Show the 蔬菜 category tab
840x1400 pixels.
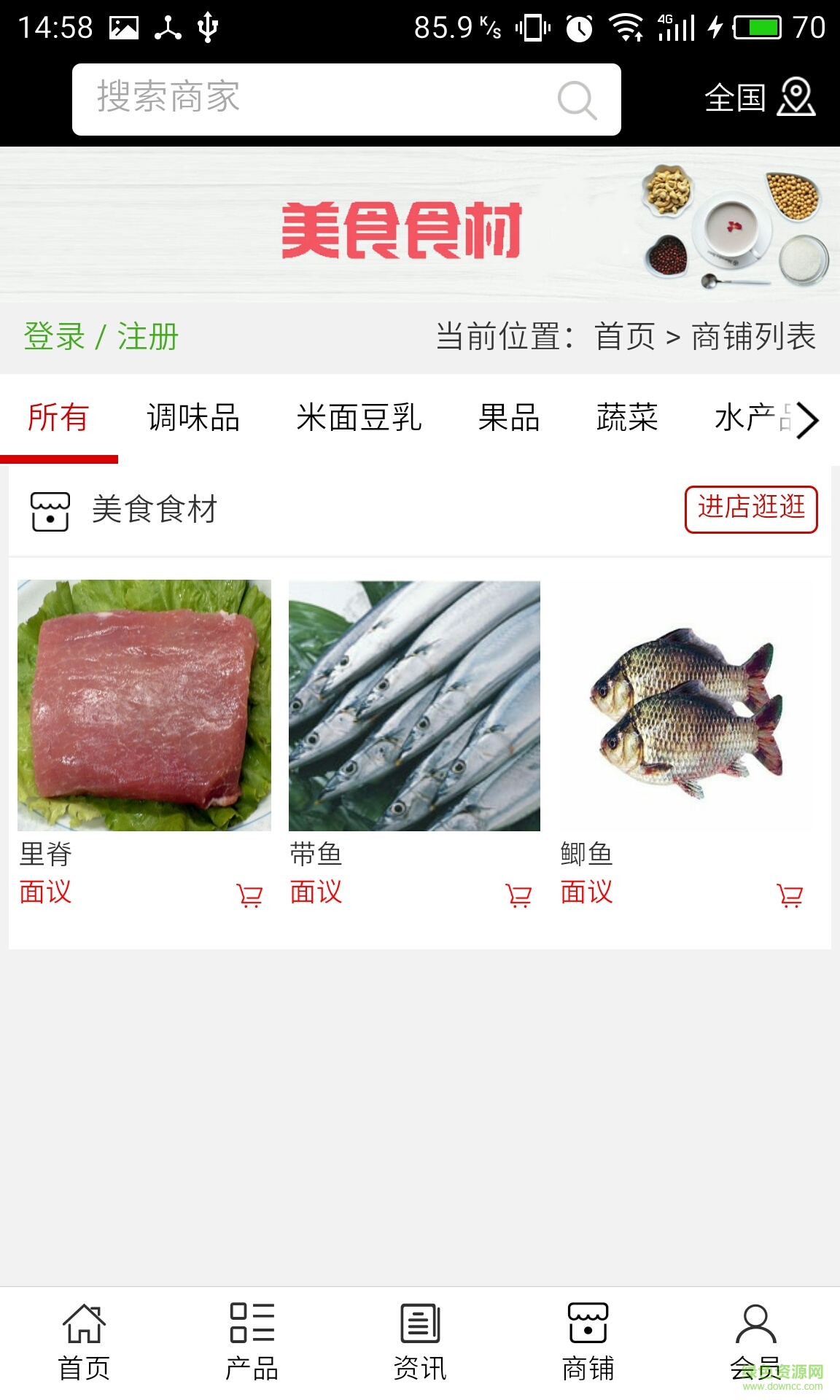point(627,419)
